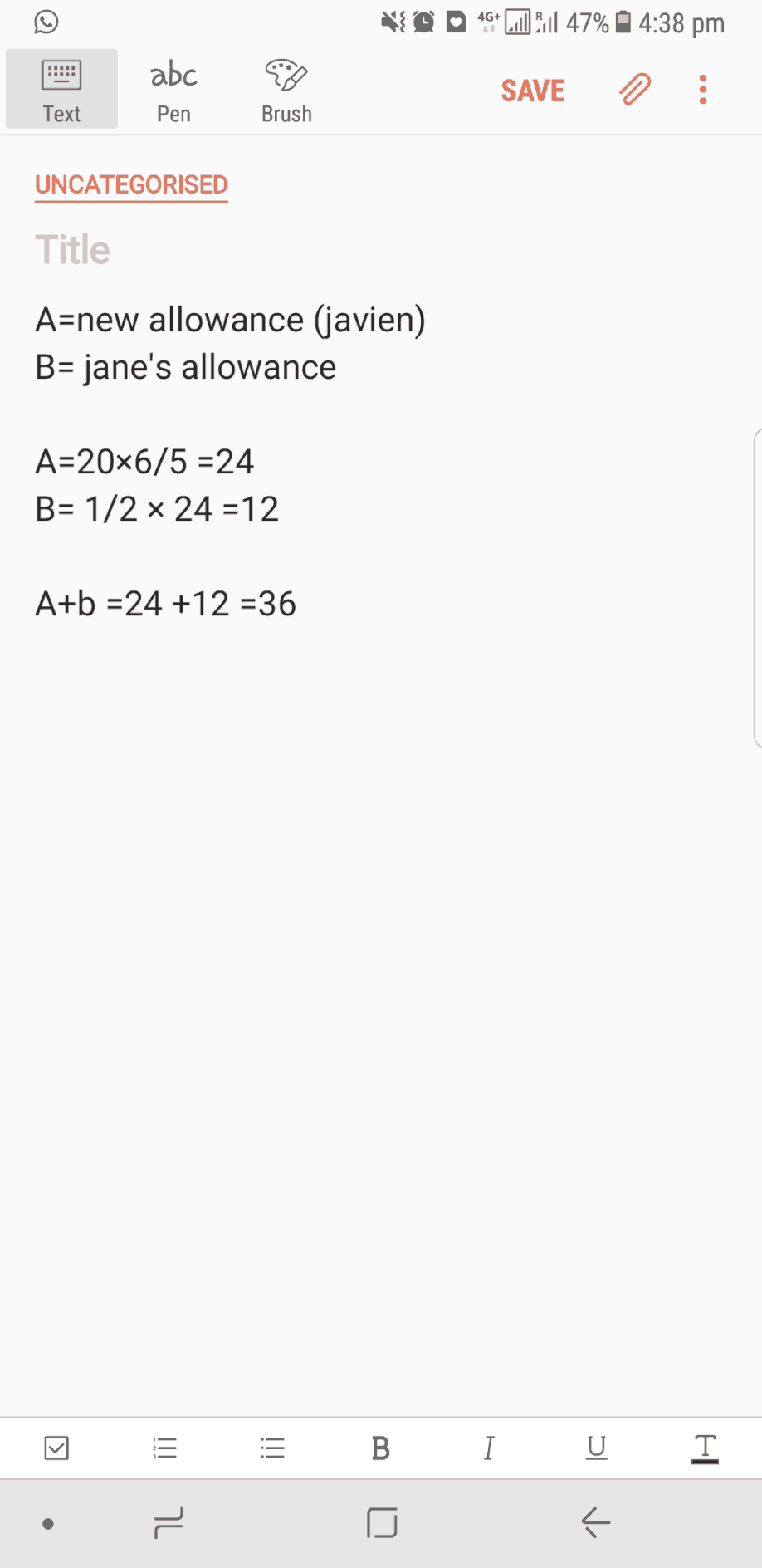The height and width of the screenshot is (1568, 762).
Task: Switch to Pen handwriting mode
Action: [173, 90]
